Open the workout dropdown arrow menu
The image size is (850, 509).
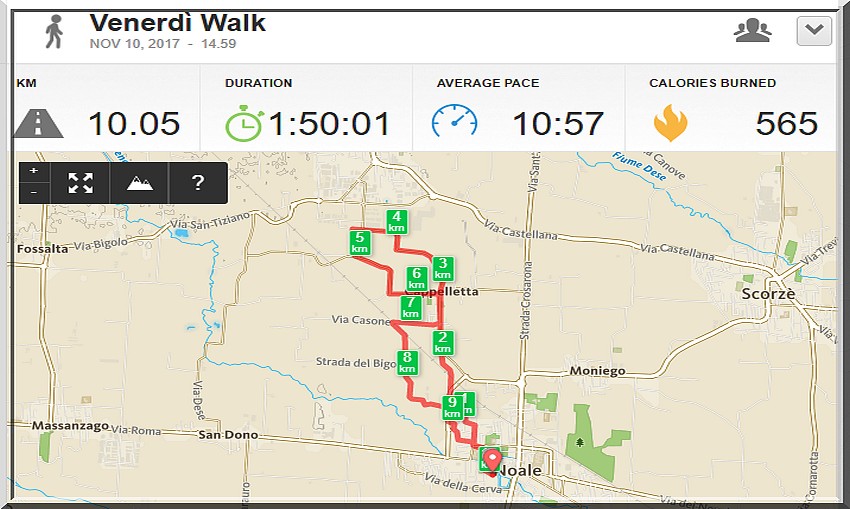click(814, 31)
